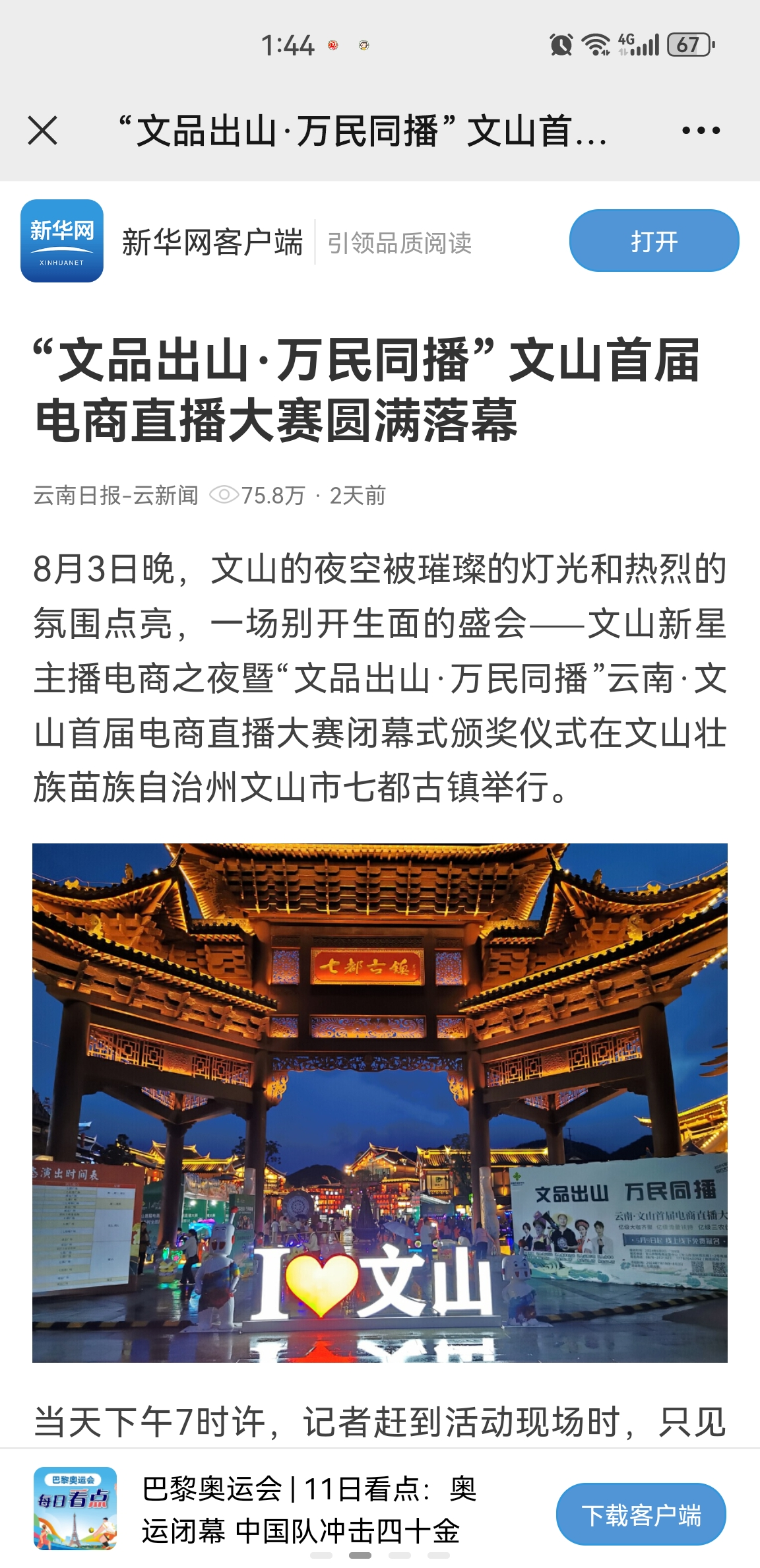This screenshot has width=760, height=1568.
Task: Tap the 打开 button
Action: pyautogui.click(x=653, y=241)
